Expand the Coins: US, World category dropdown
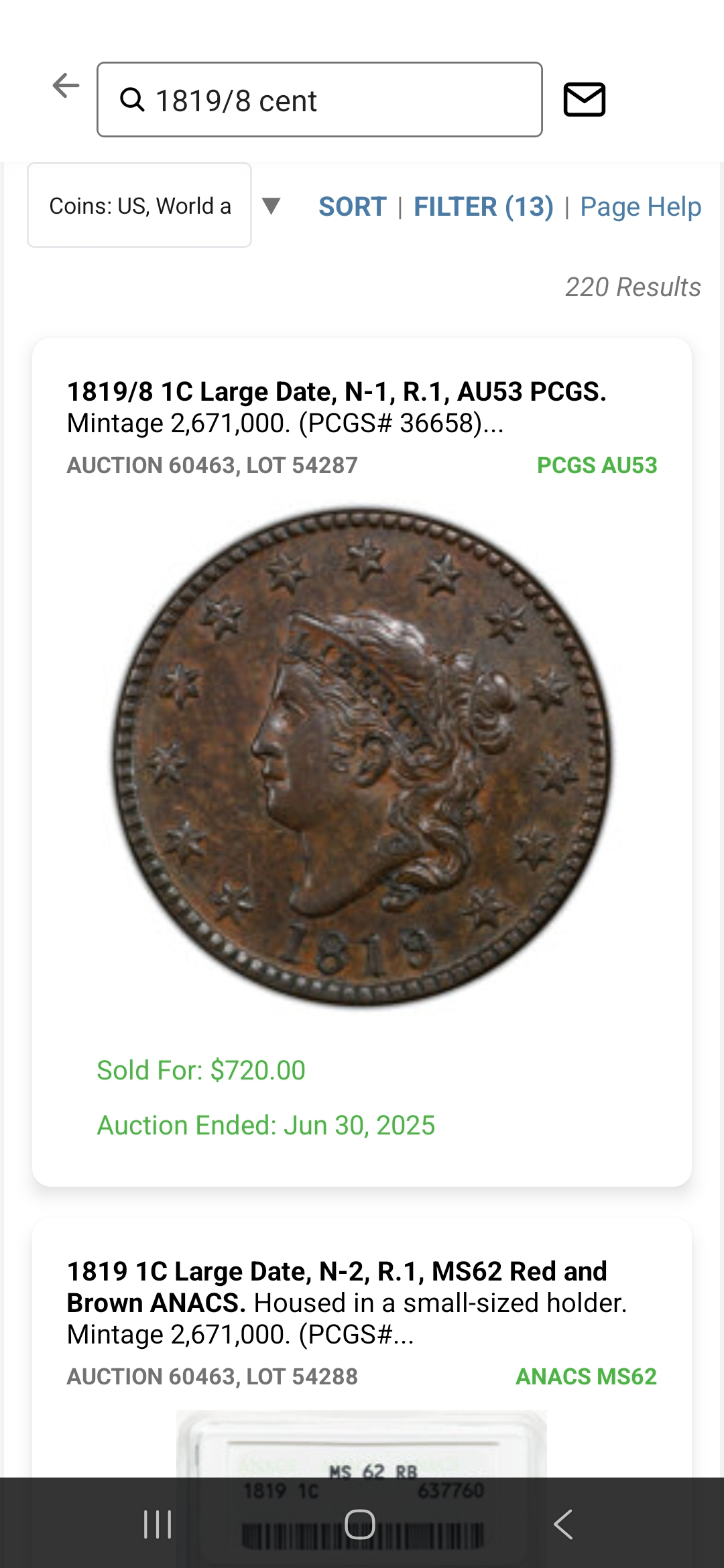 [x=154, y=206]
